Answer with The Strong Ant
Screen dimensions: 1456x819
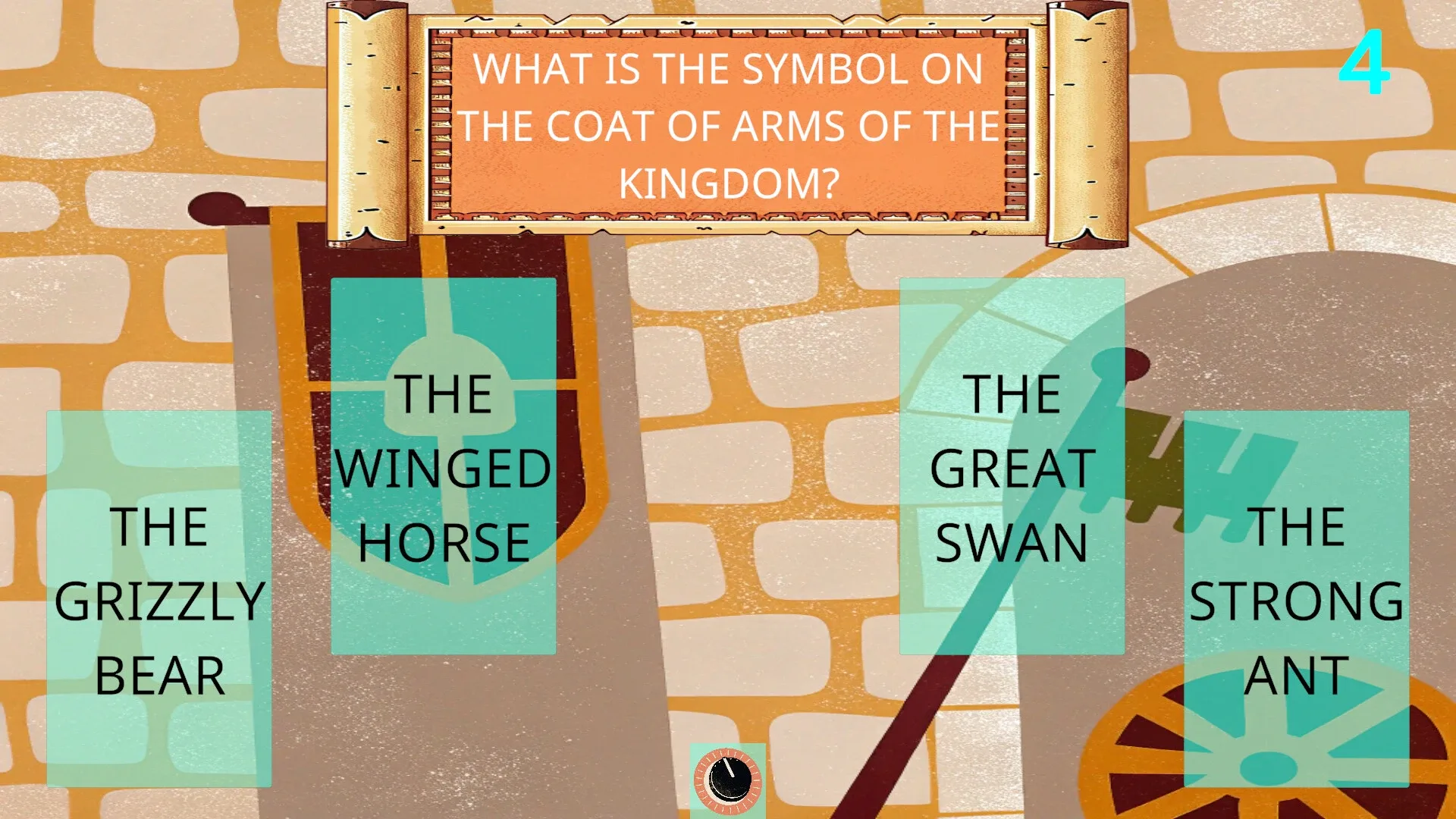point(1296,599)
